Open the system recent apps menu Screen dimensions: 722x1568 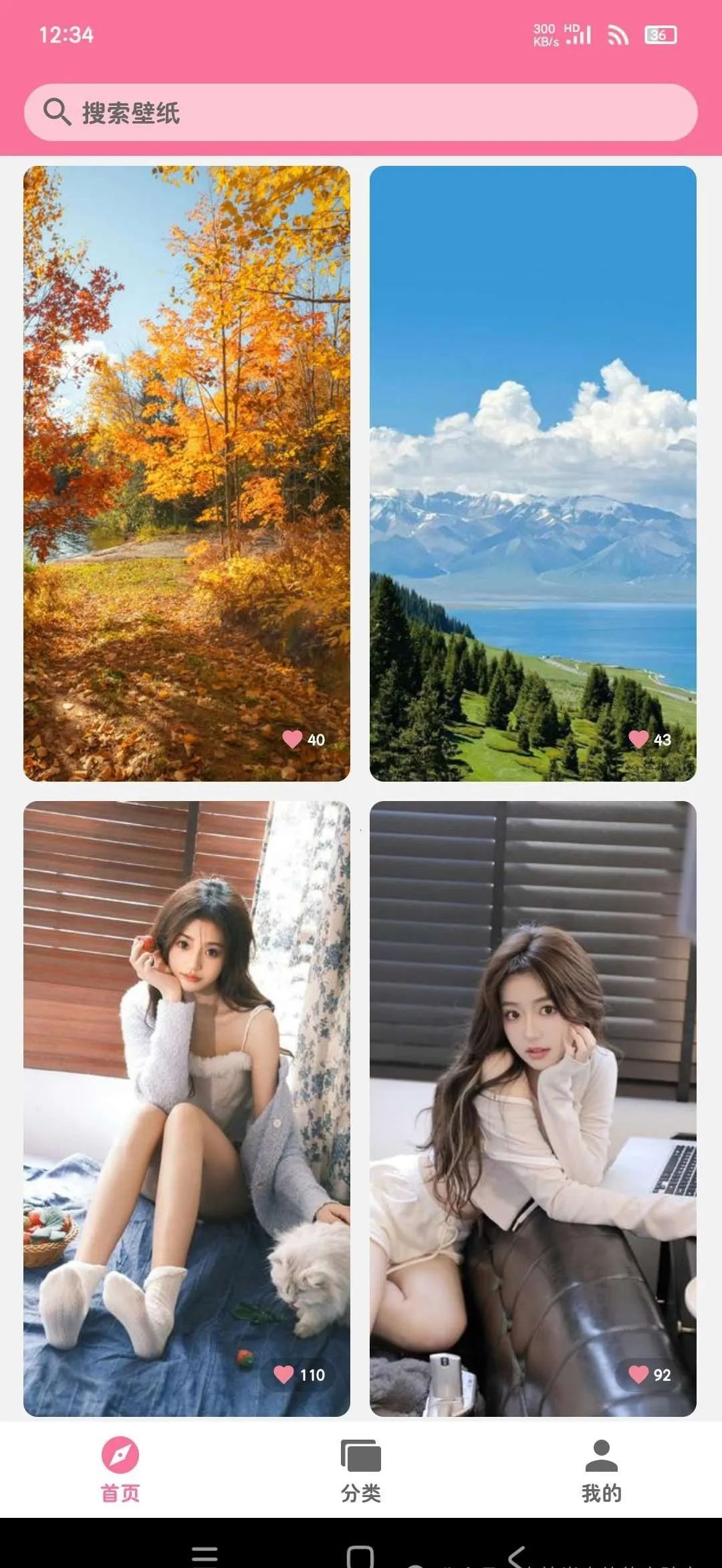(205, 1557)
